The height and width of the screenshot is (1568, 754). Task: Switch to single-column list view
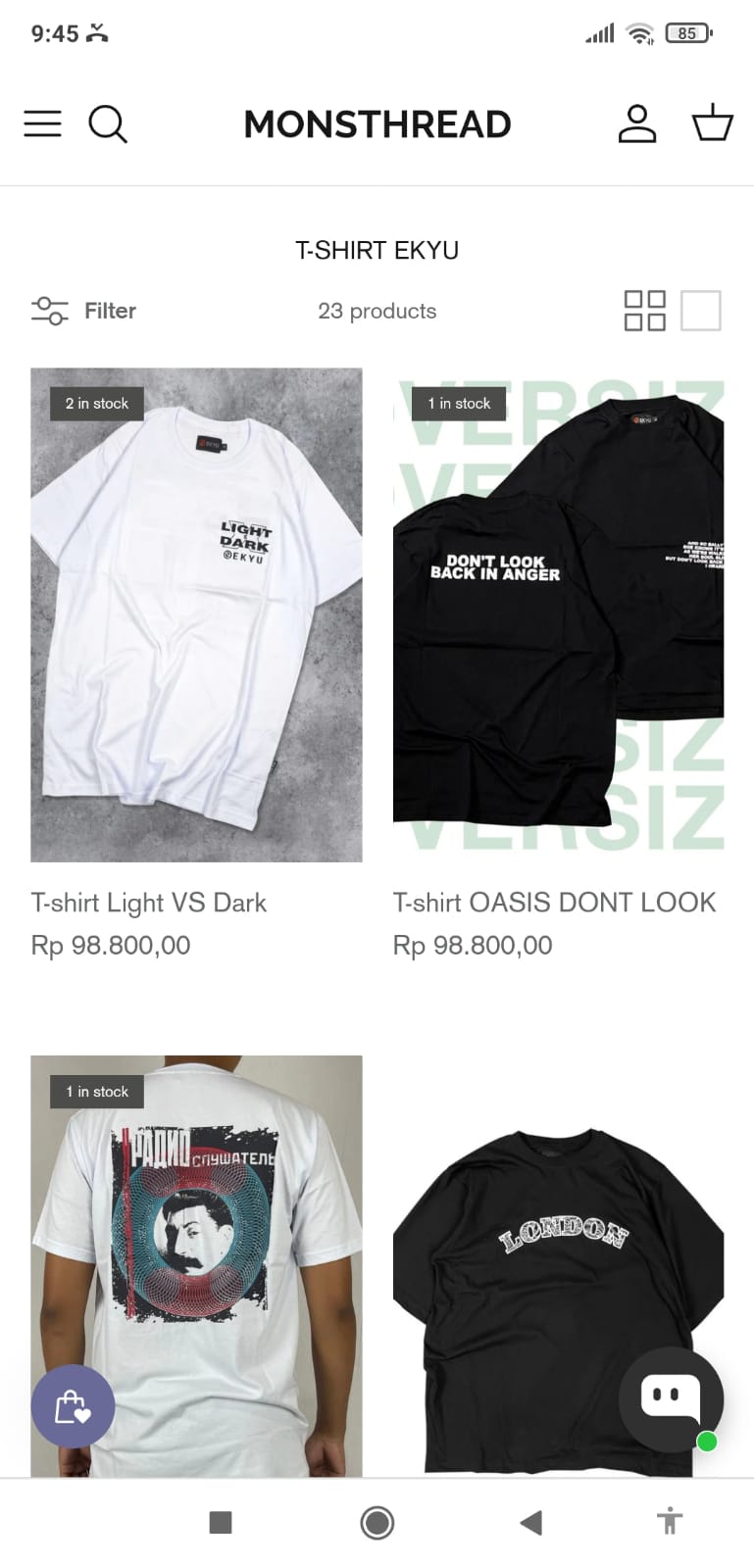tap(701, 311)
